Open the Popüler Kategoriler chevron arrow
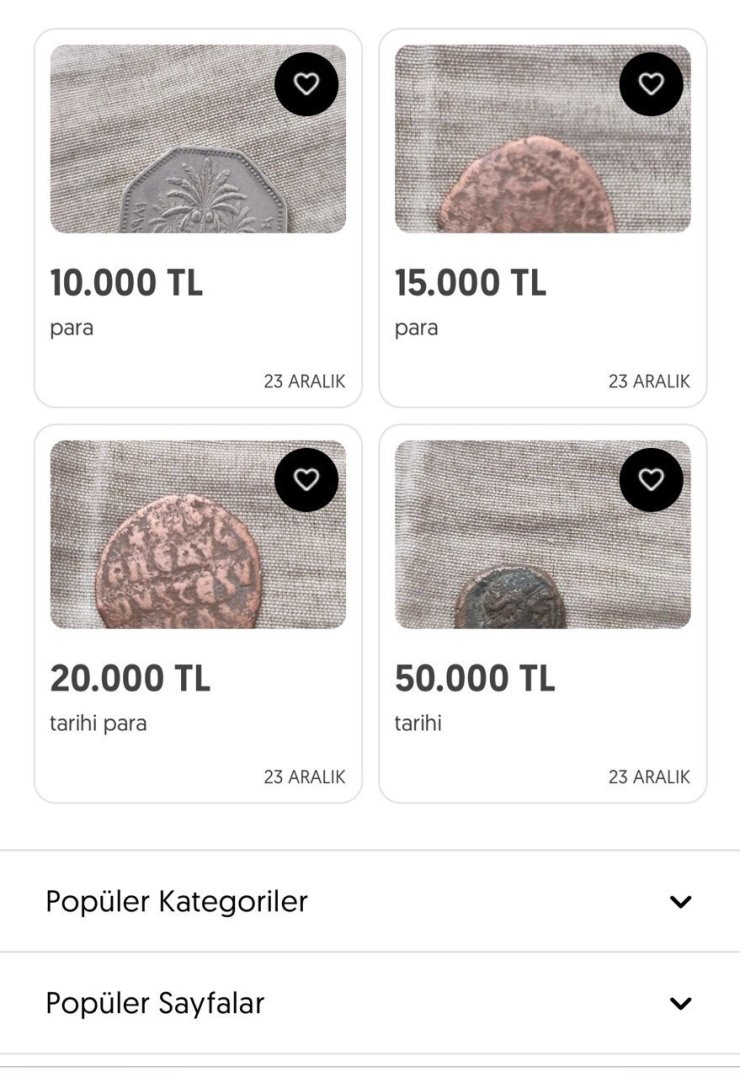740x1078 pixels. pyautogui.click(x=680, y=901)
